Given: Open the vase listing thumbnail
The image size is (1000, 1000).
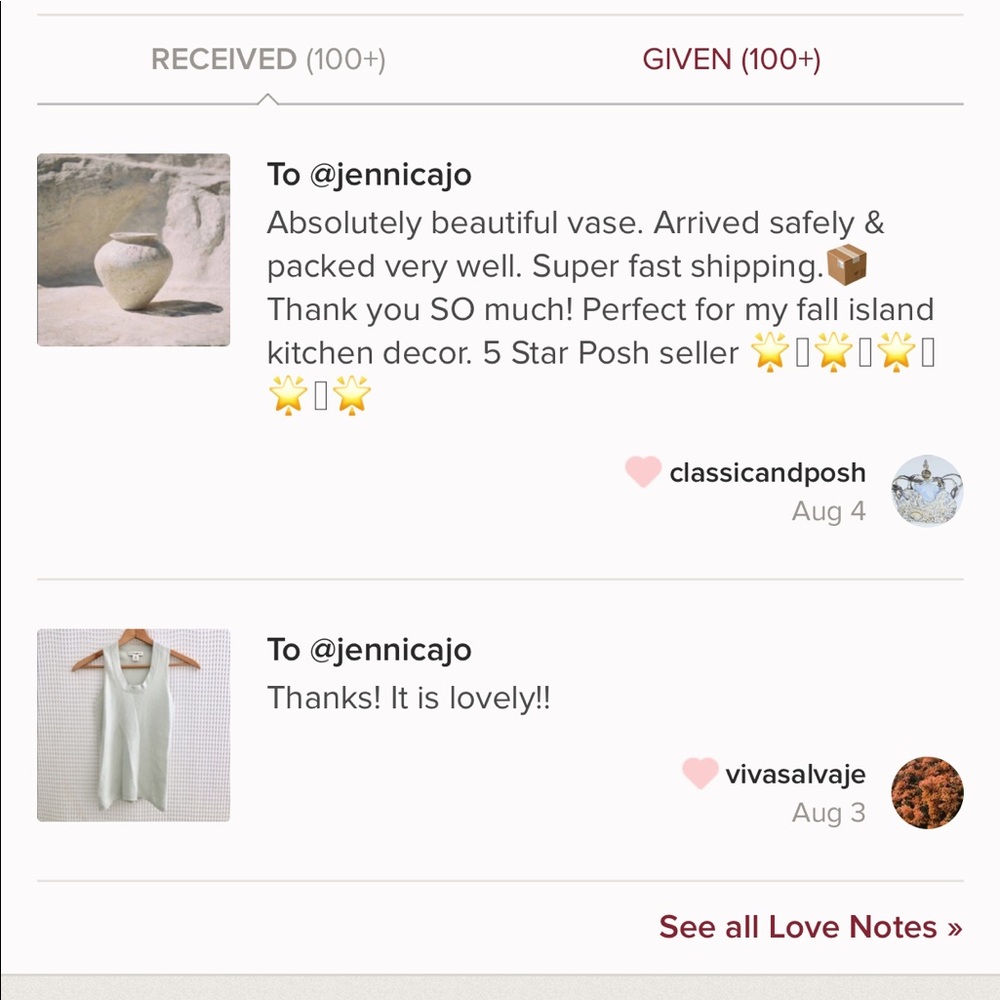Looking at the screenshot, I should click(x=134, y=250).
